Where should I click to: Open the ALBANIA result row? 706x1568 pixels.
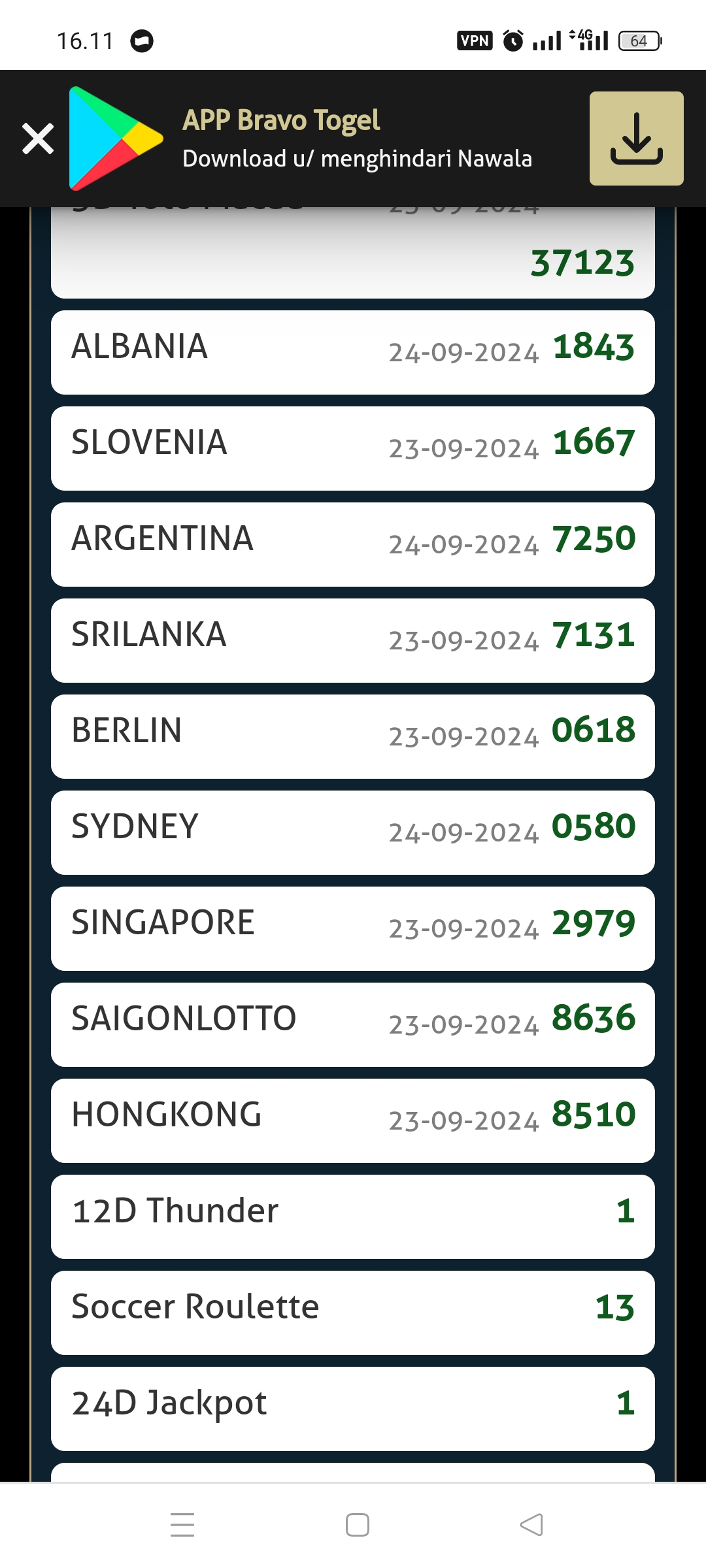(353, 352)
